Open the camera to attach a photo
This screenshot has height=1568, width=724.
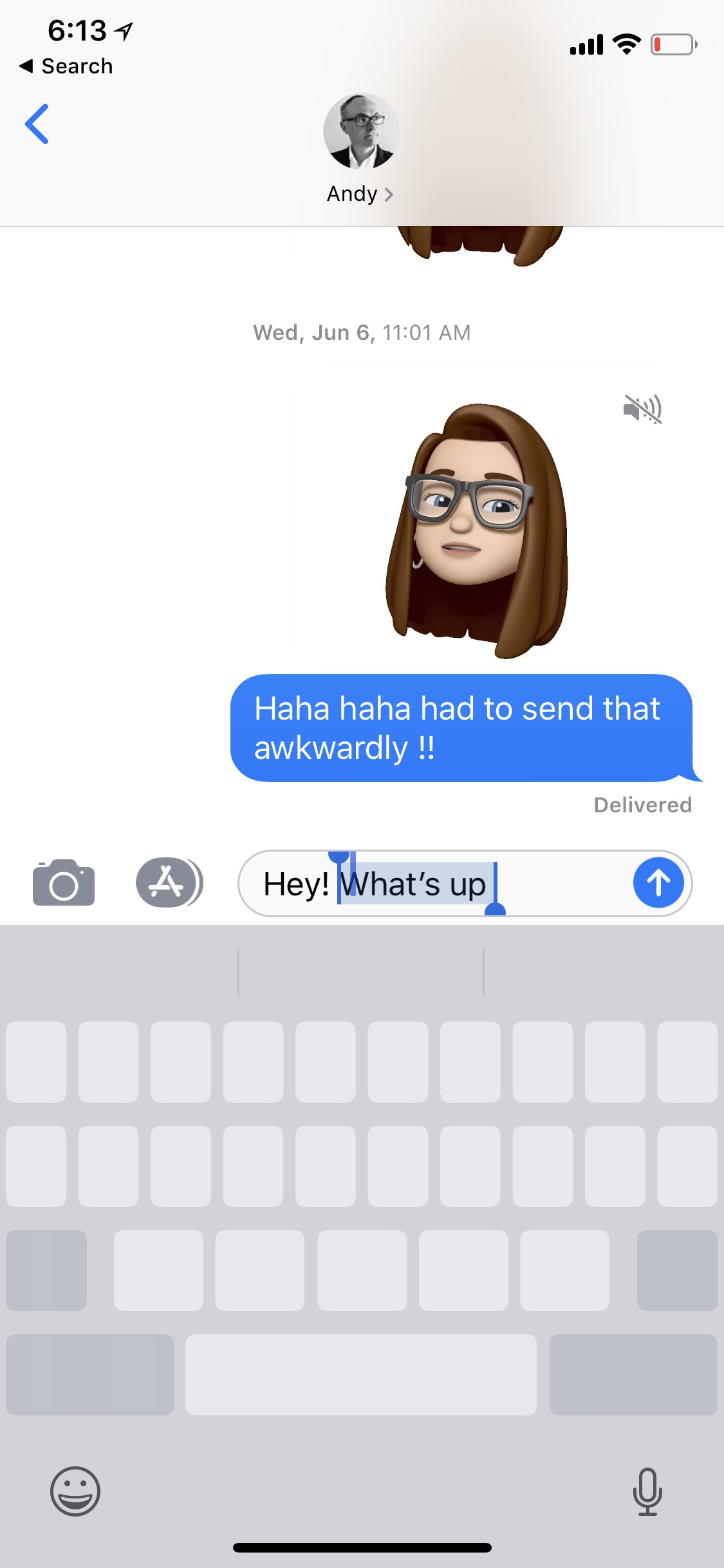tap(64, 882)
